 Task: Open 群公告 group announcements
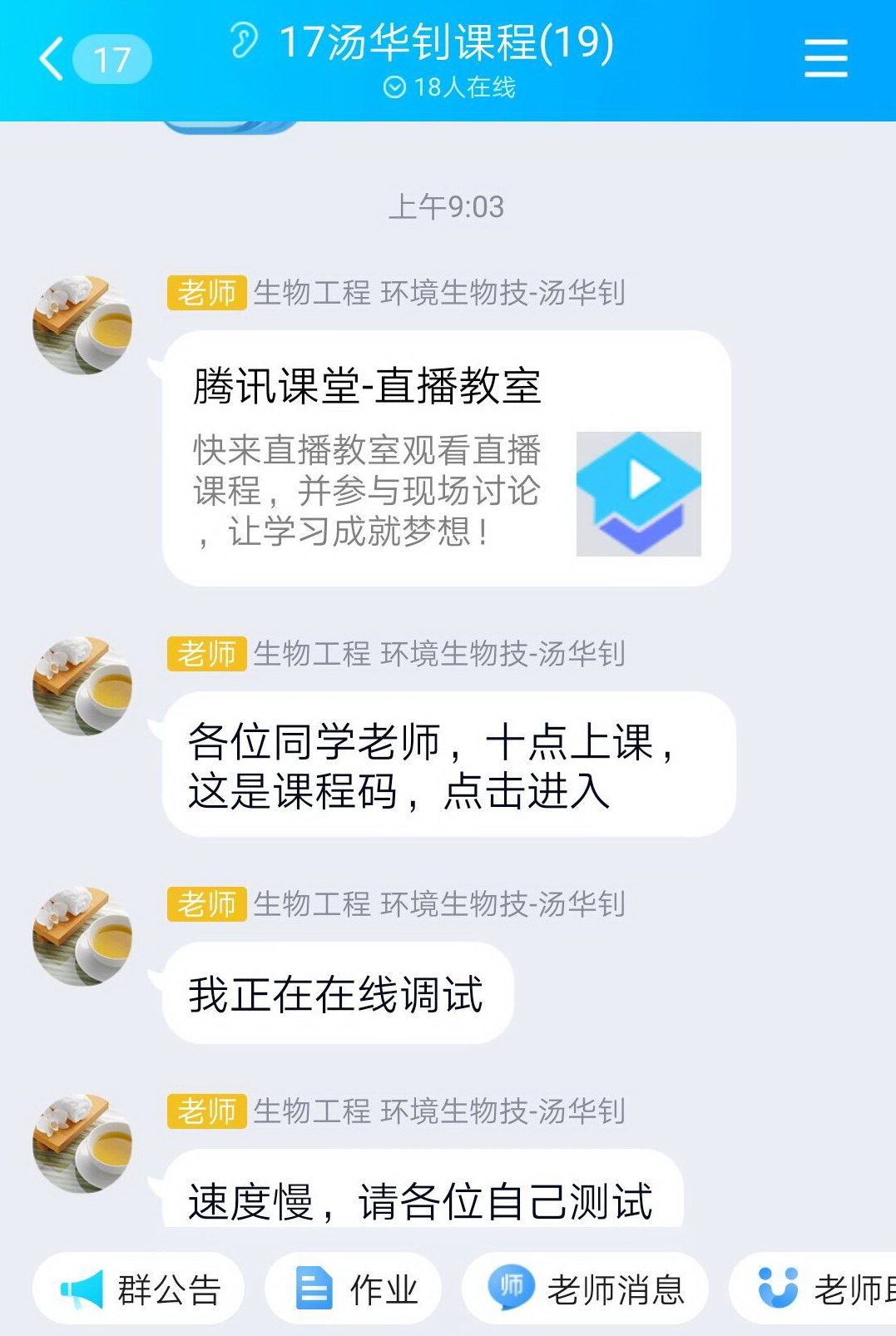click(139, 1289)
